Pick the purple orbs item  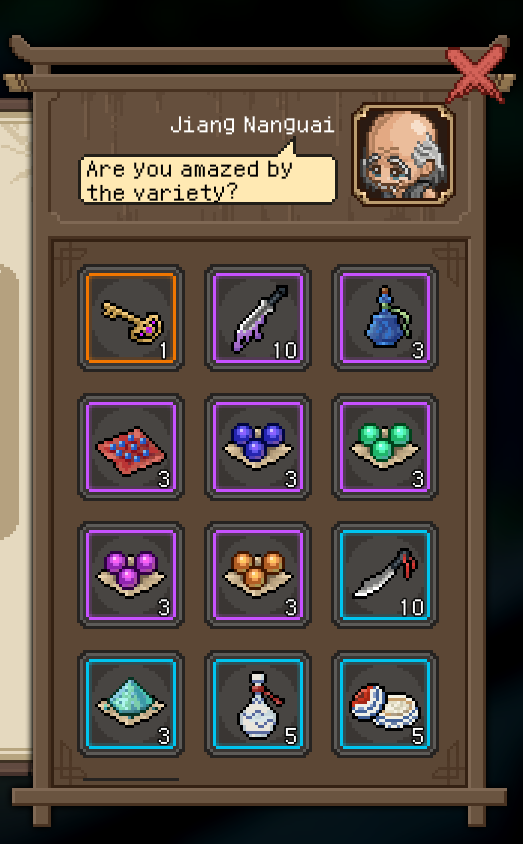coord(131,574)
